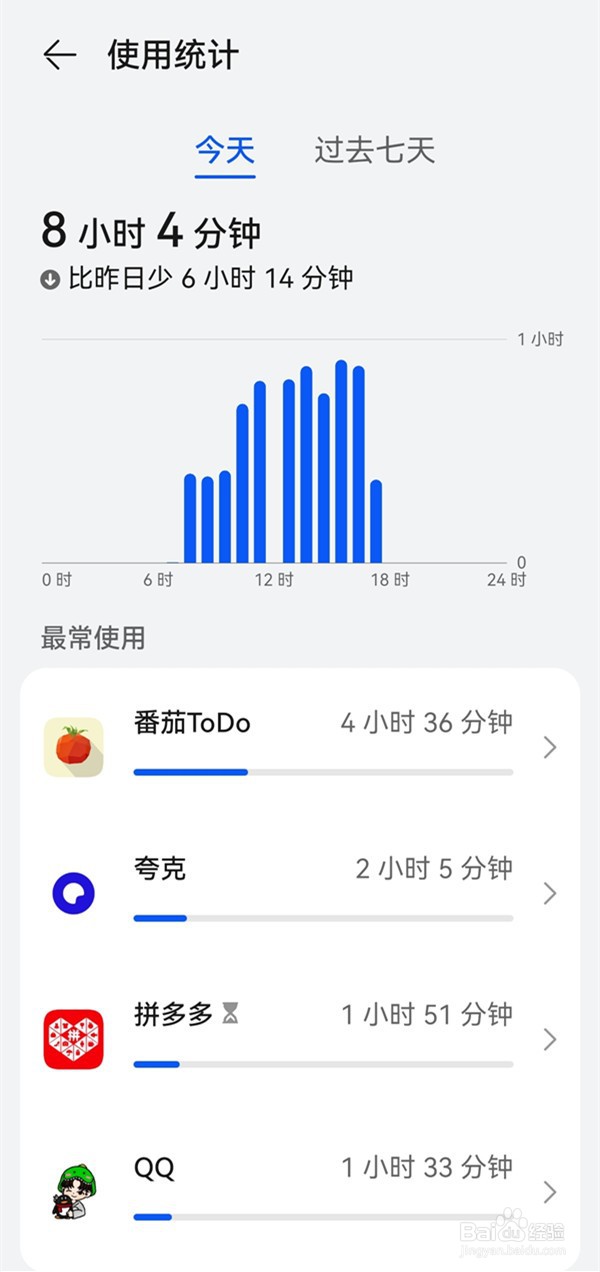Go back from 使用统计 screen
Image resolution: width=600 pixels, height=1272 pixels.
[60, 55]
